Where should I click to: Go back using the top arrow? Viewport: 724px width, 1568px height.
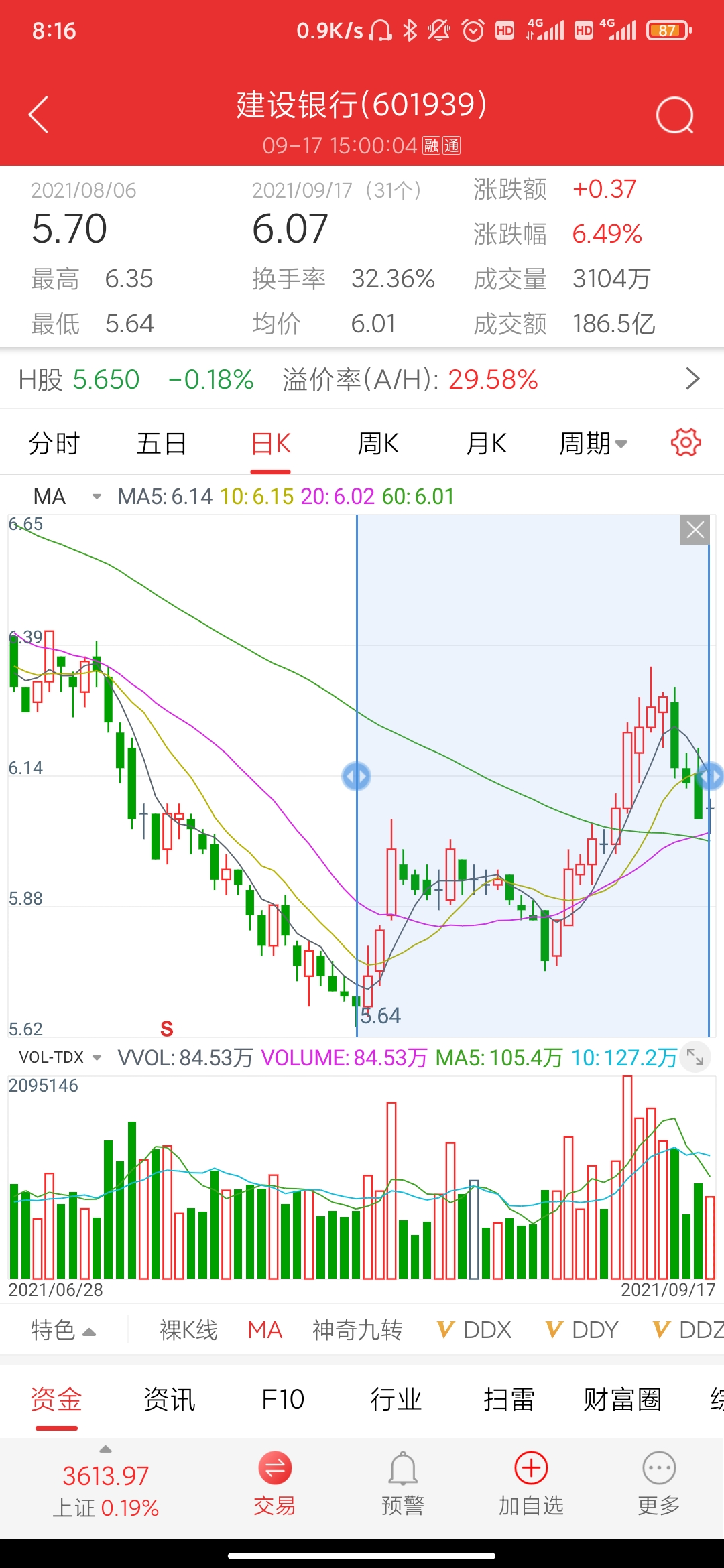click(39, 115)
